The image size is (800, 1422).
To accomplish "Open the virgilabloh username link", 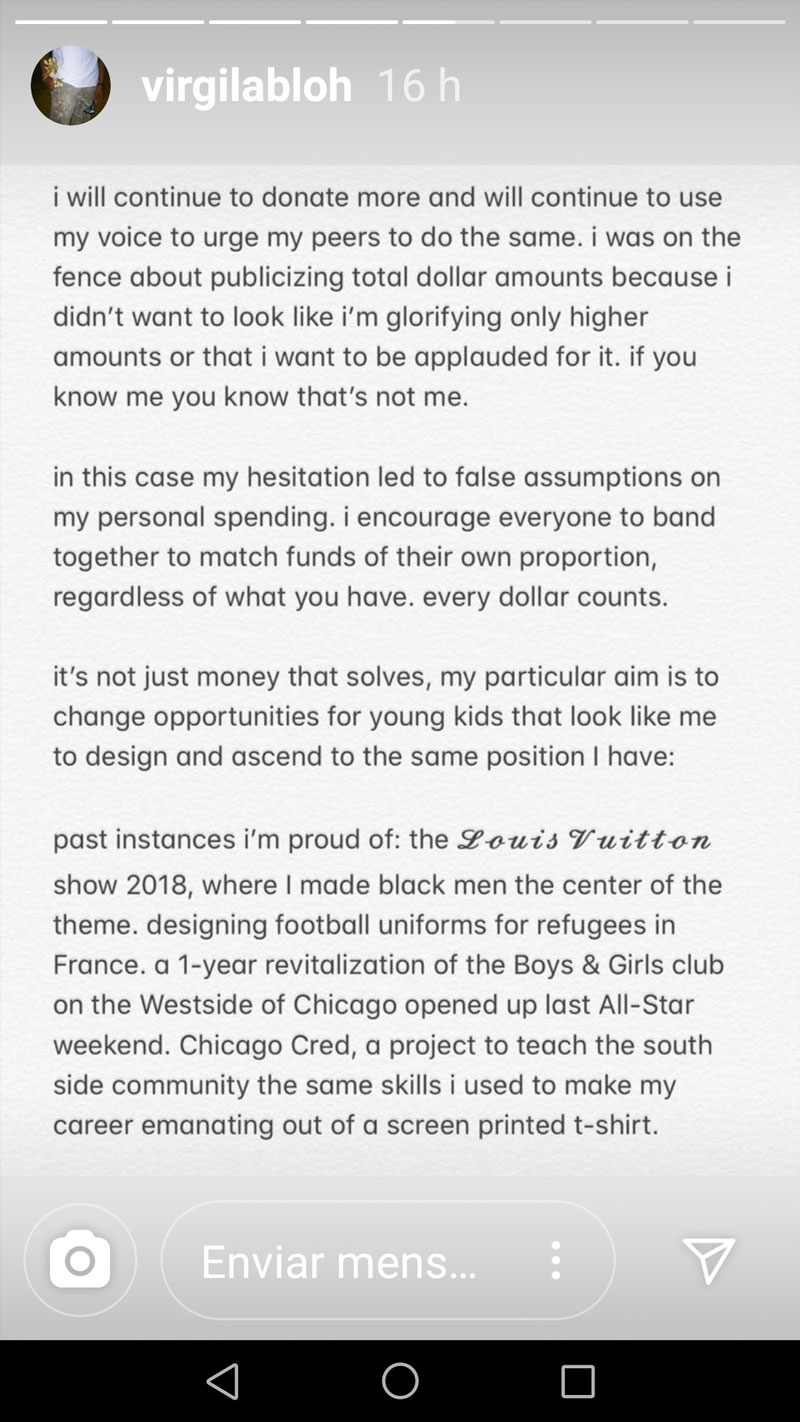I will click(246, 85).
